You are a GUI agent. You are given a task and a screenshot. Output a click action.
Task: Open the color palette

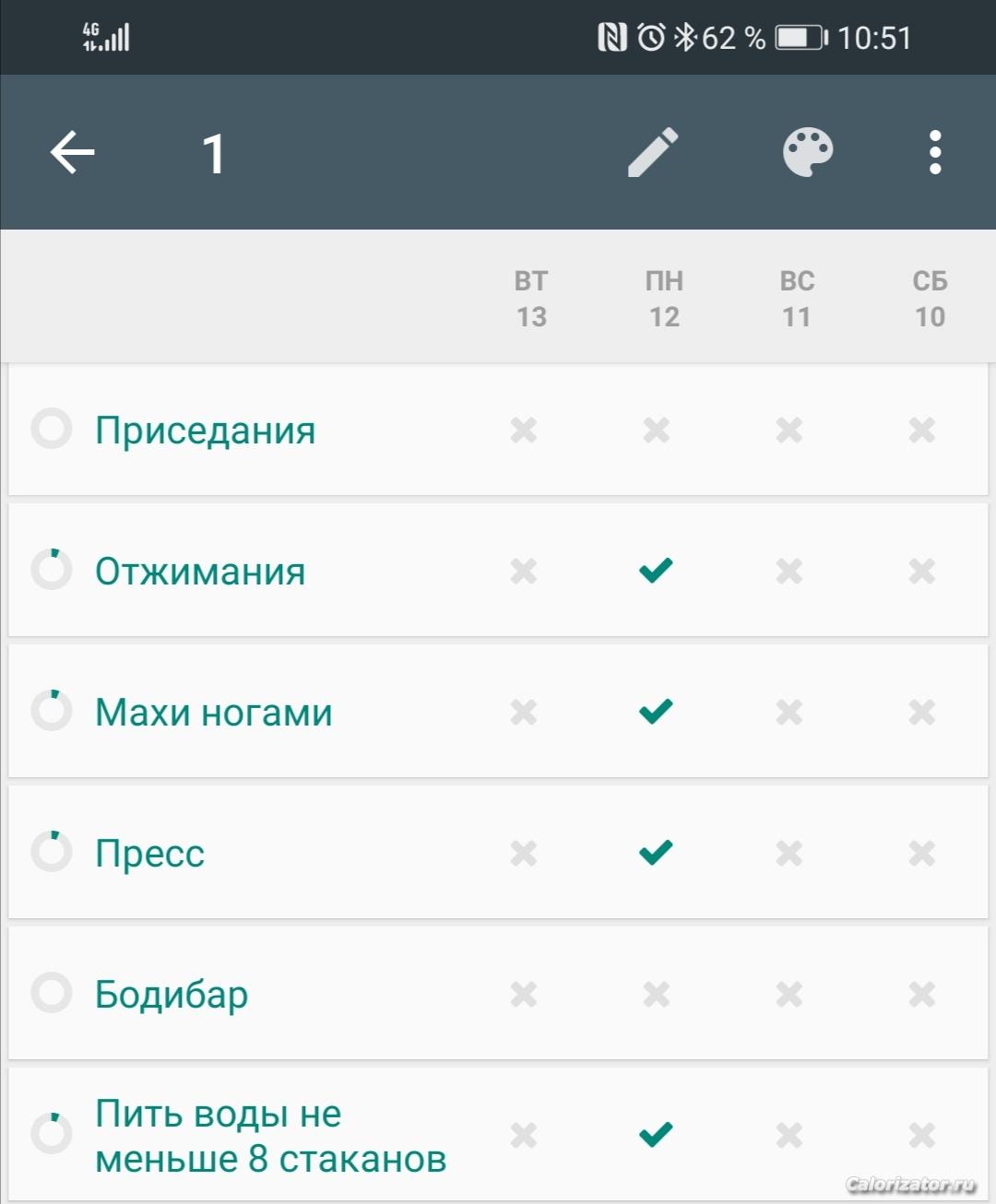pos(808,152)
